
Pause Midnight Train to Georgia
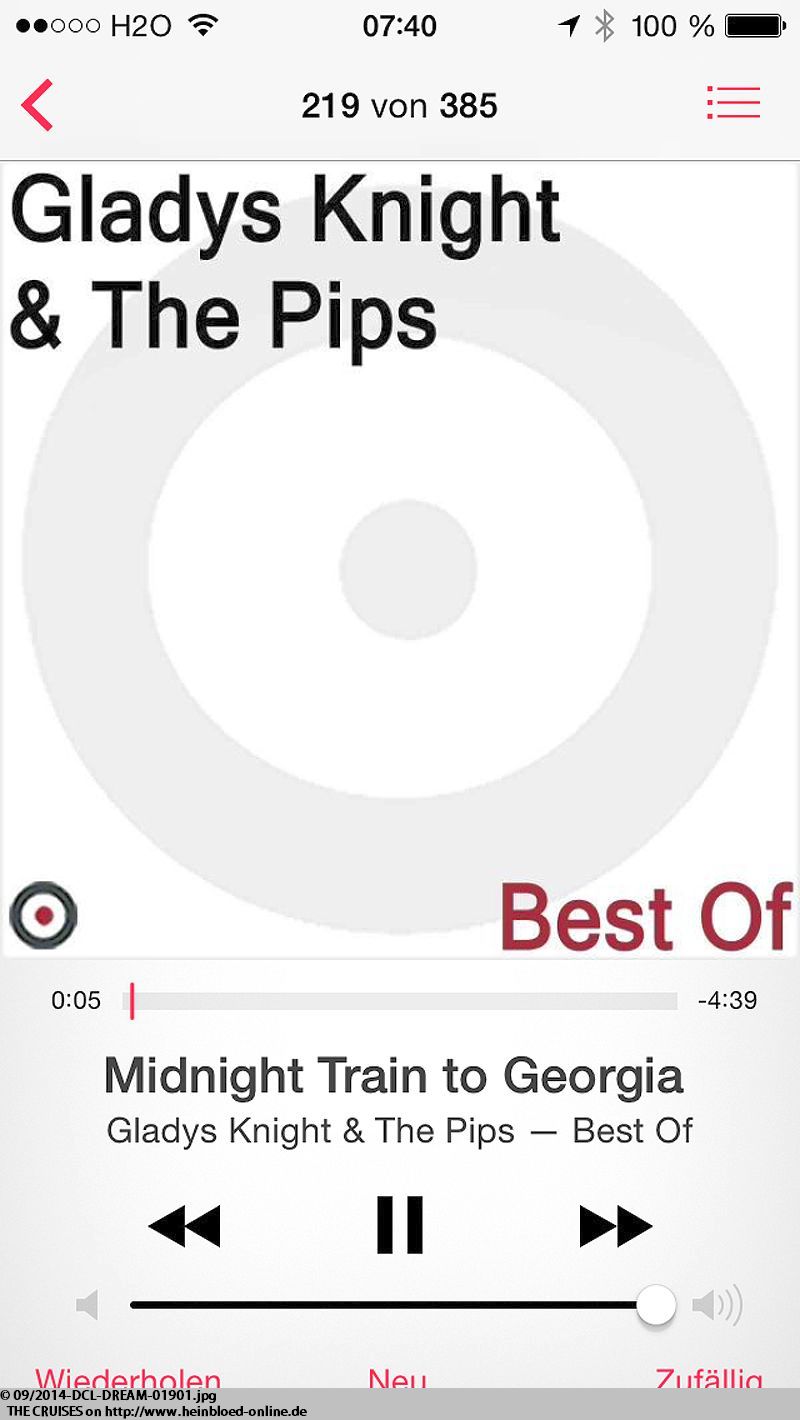400,1224
